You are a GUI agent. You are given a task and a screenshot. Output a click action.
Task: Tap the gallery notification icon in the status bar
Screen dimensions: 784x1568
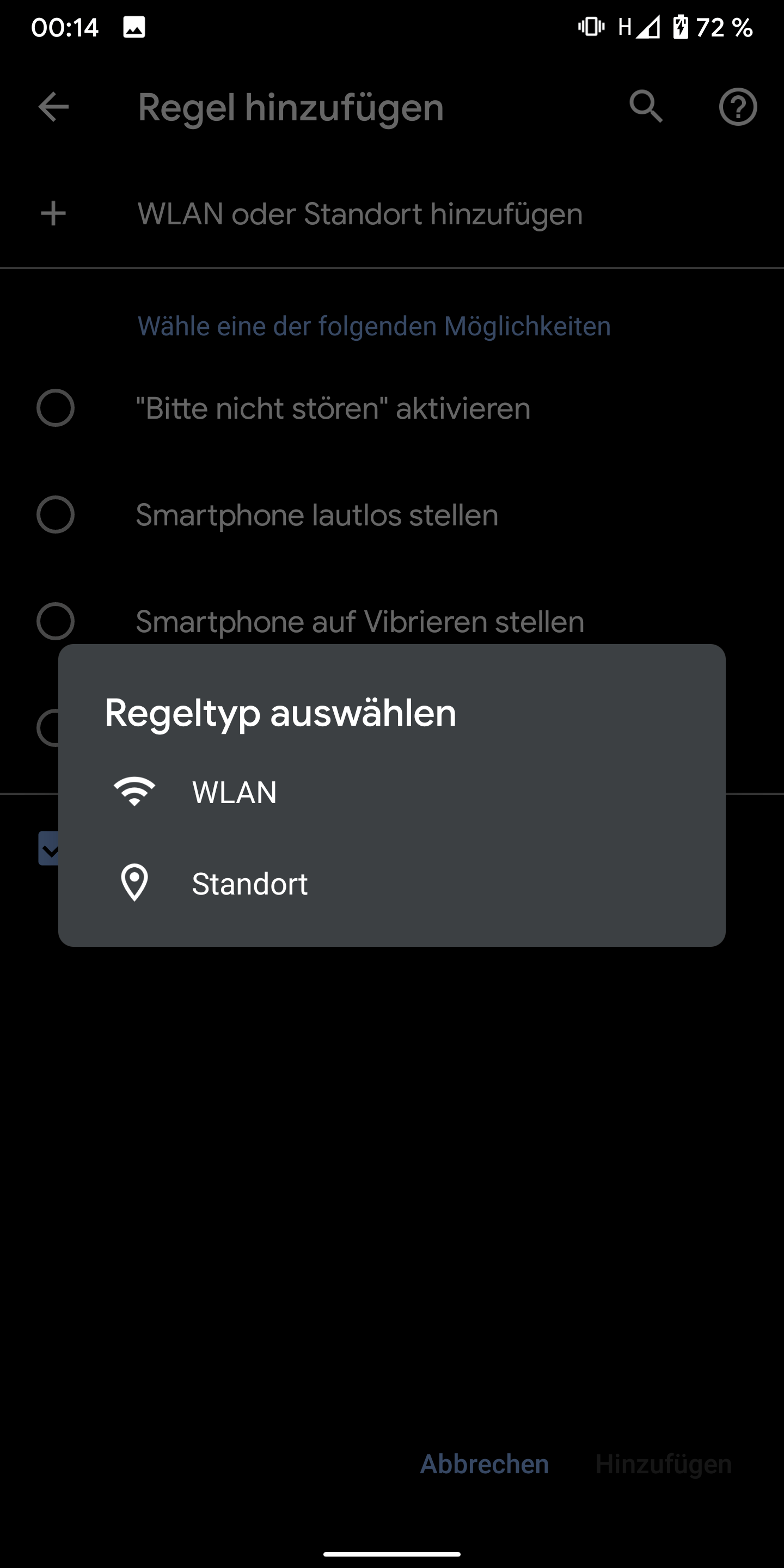(x=133, y=27)
